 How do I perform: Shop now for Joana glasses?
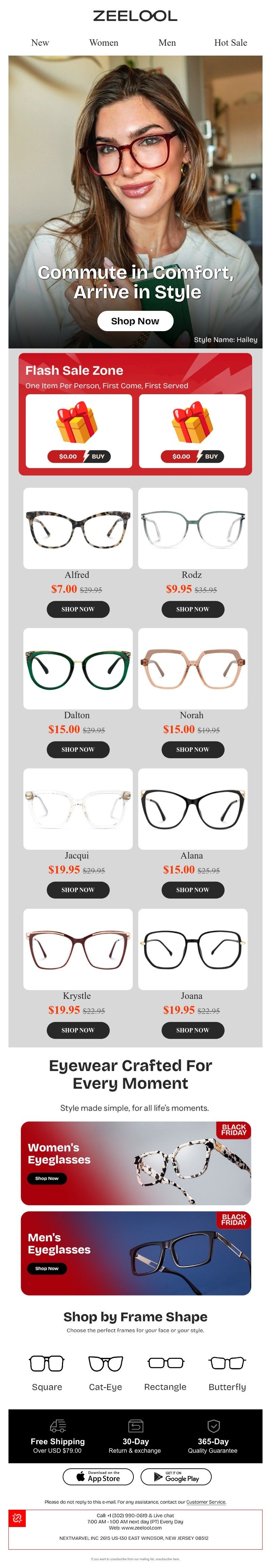192,1030
